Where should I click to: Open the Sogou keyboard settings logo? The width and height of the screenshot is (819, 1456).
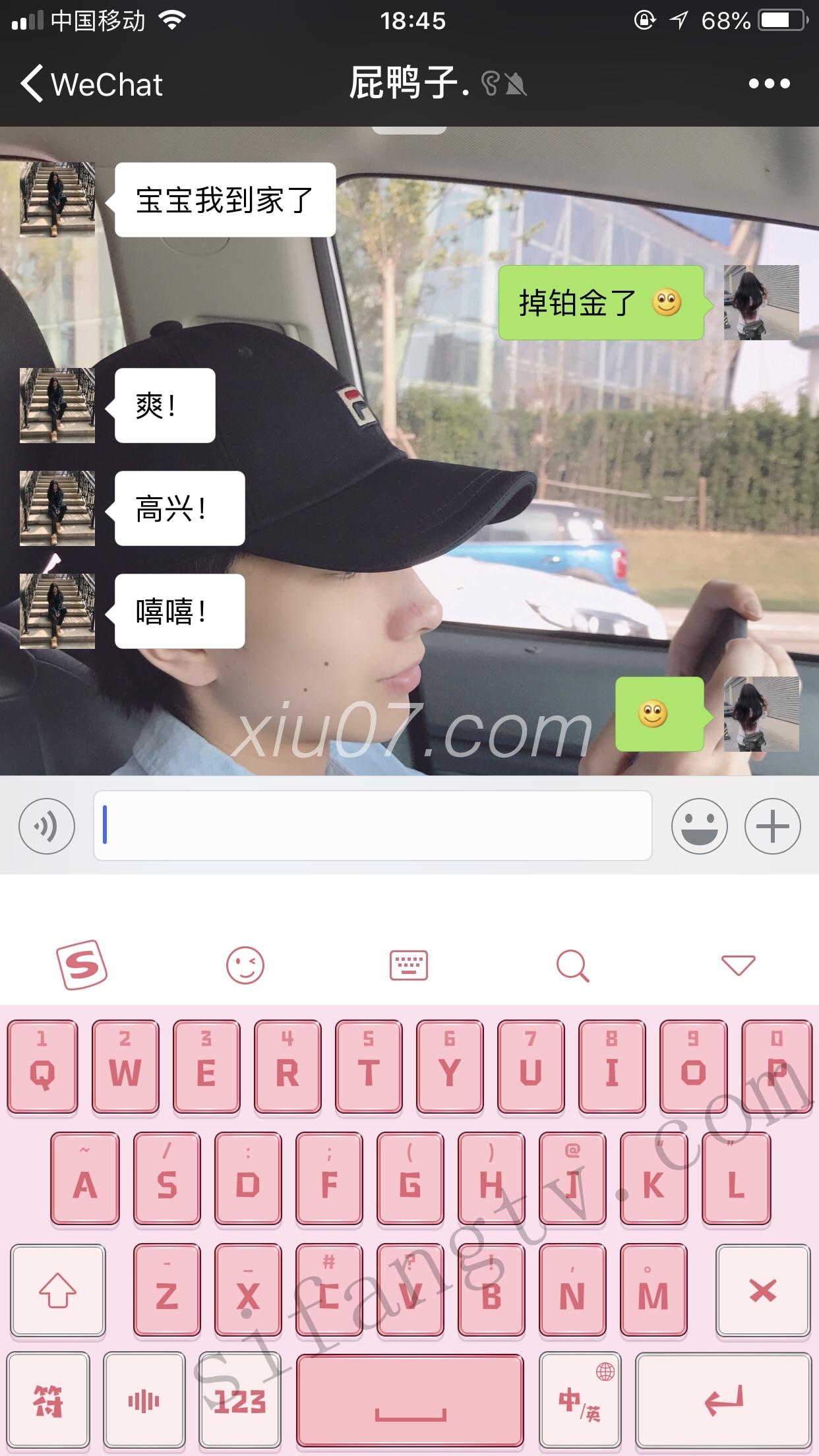click(x=82, y=965)
